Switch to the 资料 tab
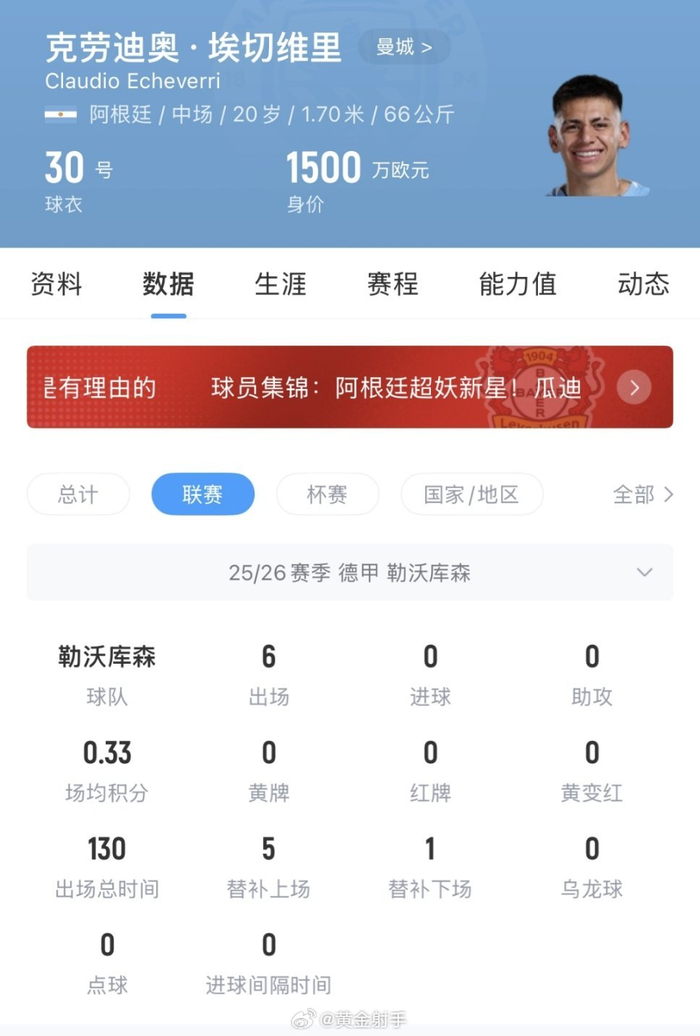Viewport: 700px width, 1036px height. point(56,284)
